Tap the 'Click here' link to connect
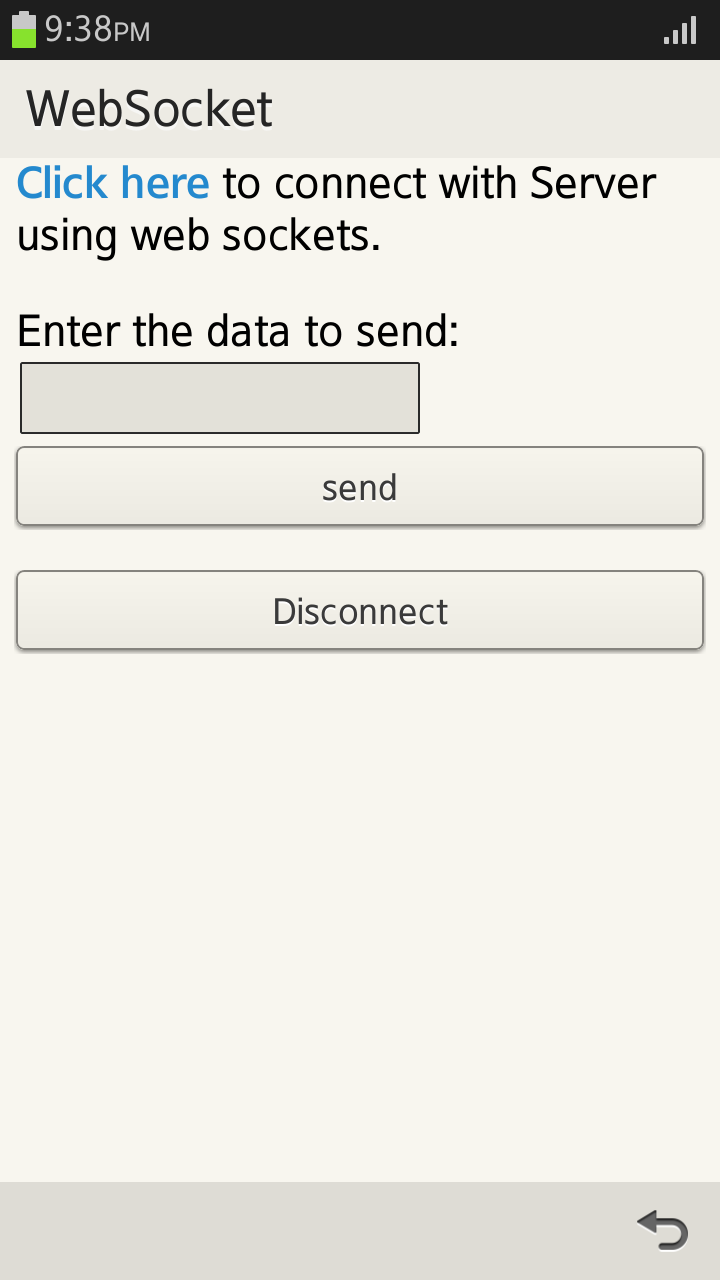720x1280 pixels. coord(113,184)
